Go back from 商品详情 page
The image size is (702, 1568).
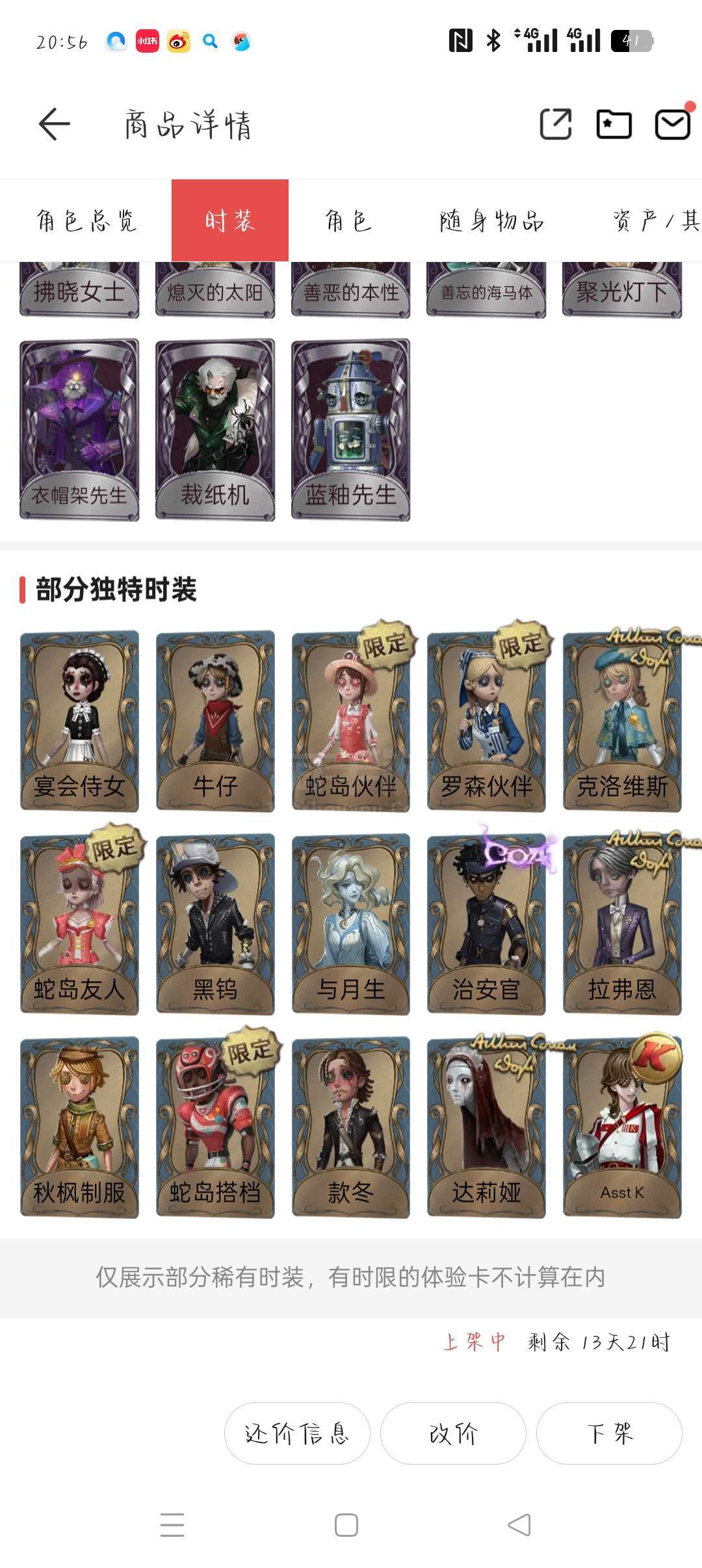point(55,124)
